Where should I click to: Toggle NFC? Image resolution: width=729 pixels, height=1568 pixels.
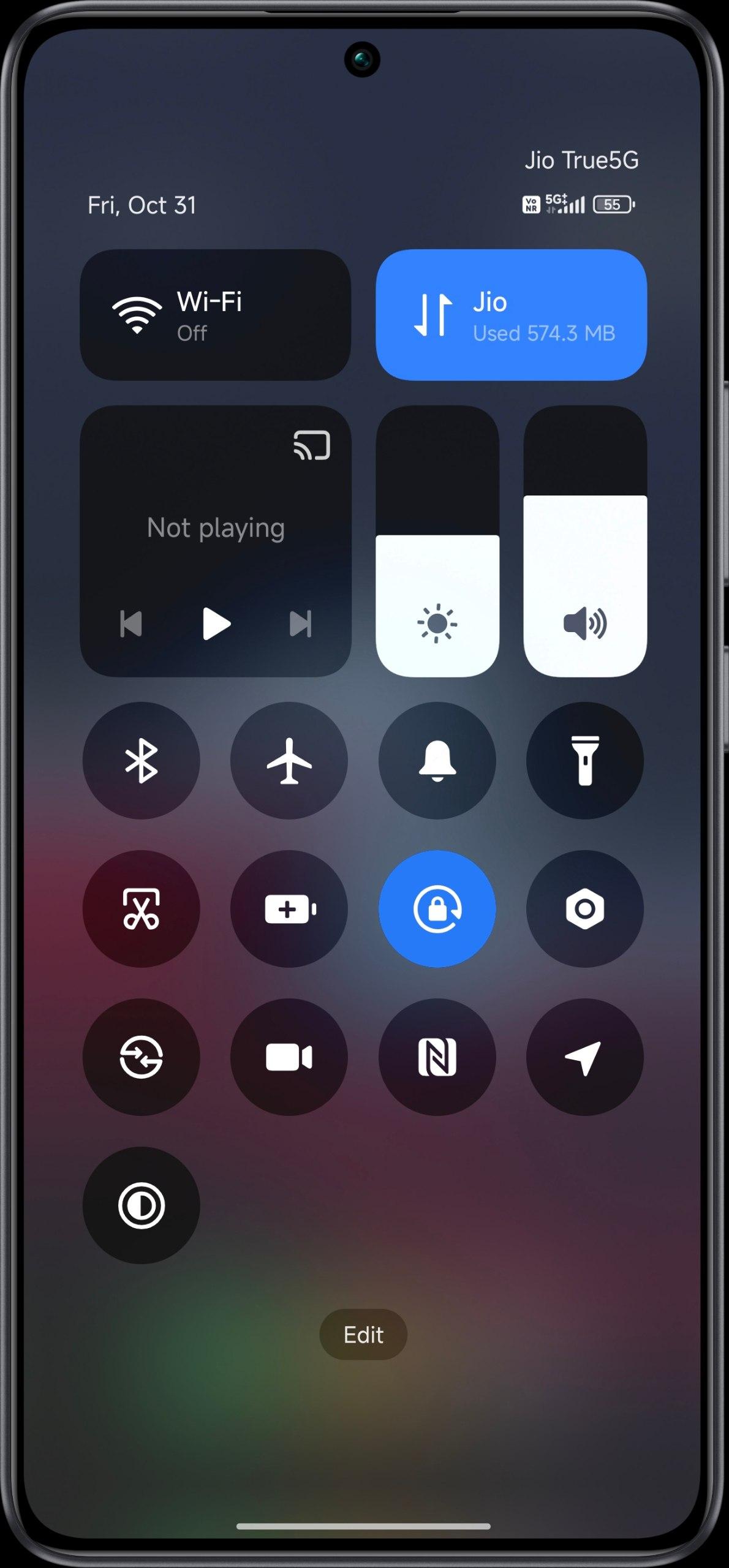tap(437, 1057)
